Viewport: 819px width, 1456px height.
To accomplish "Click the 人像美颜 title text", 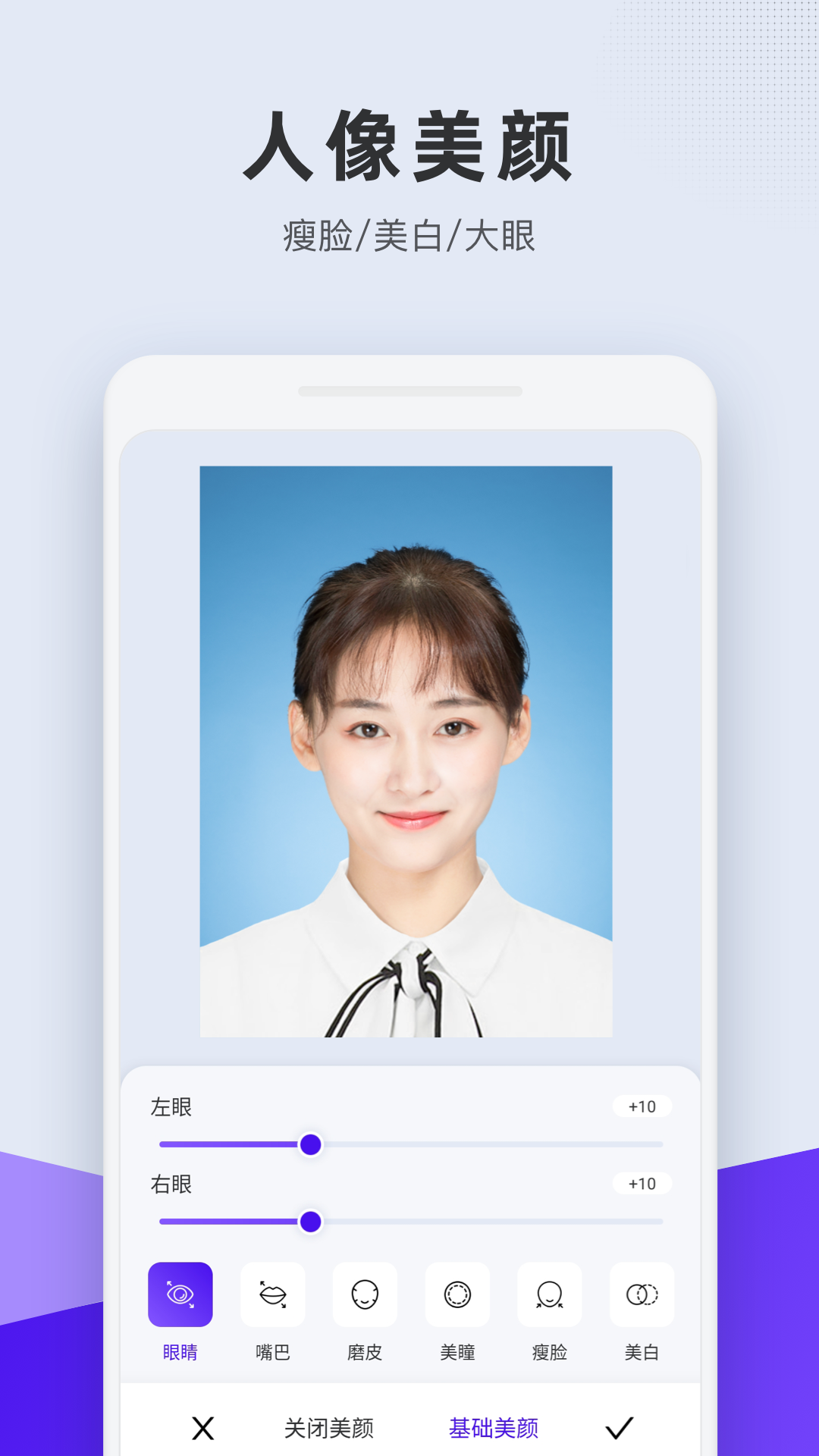I will [409, 146].
